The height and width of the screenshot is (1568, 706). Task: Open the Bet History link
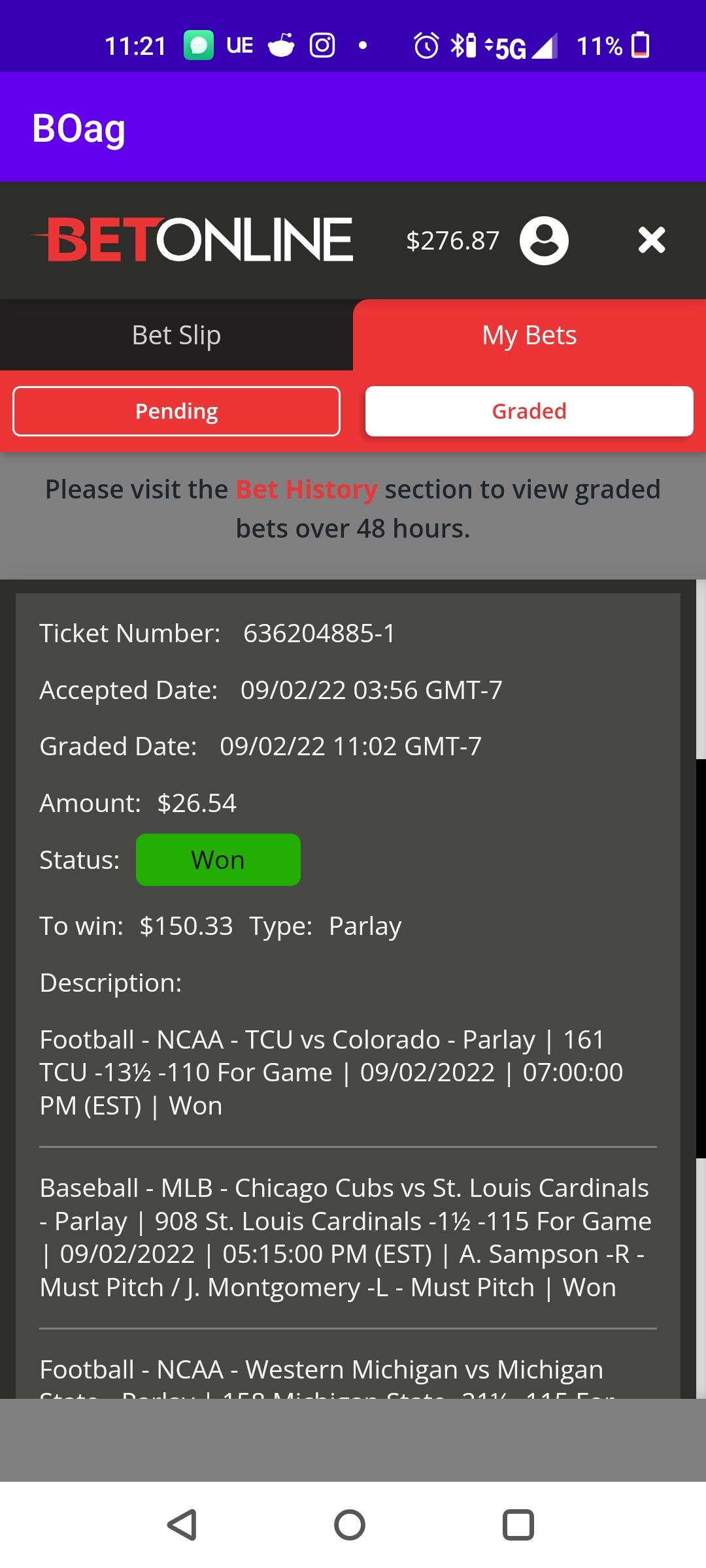[x=307, y=489]
